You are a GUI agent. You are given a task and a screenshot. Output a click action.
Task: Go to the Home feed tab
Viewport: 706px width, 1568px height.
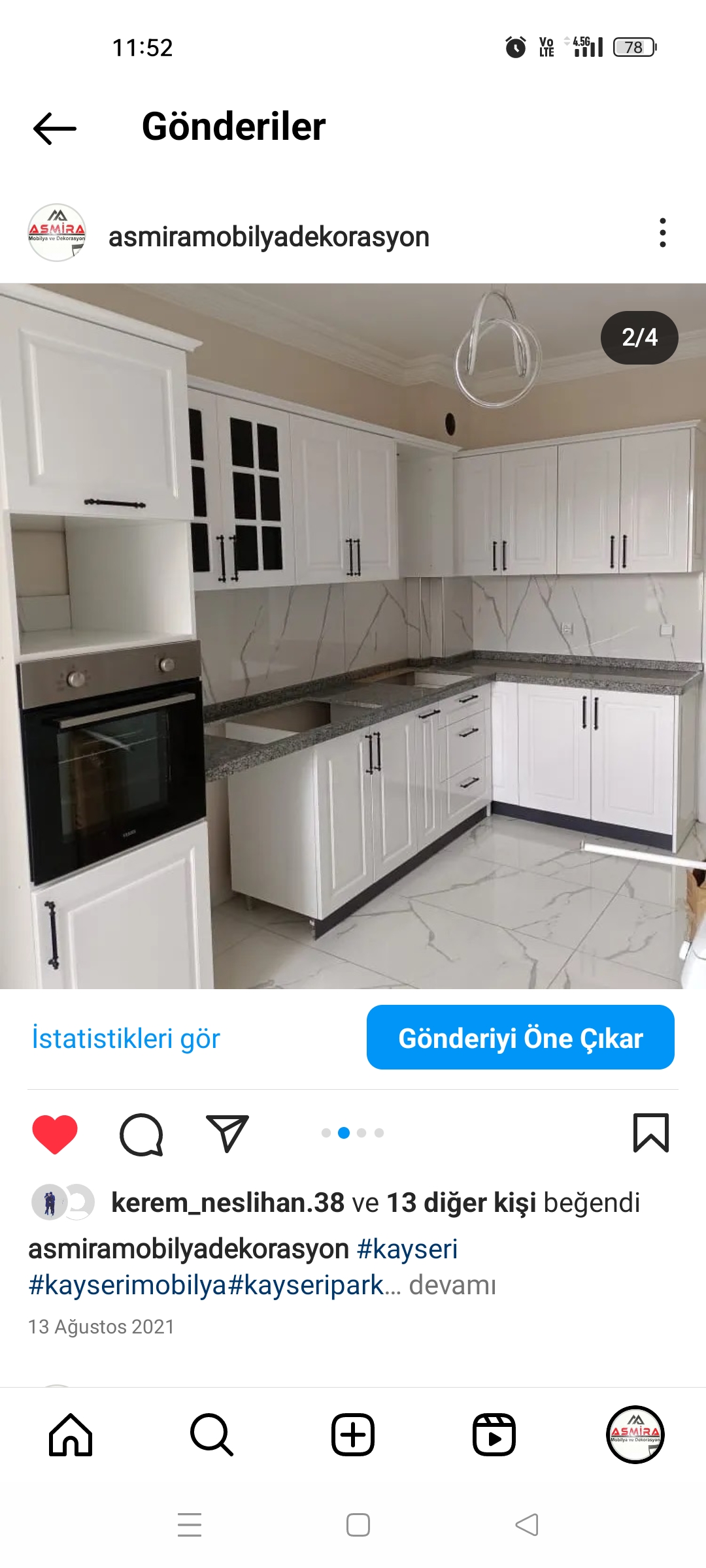click(71, 1435)
